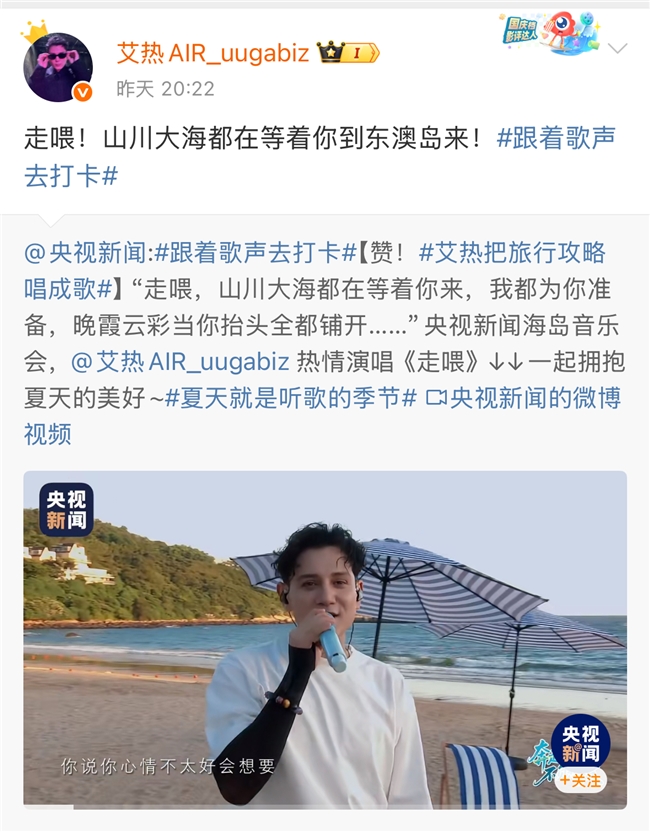
Task: Open @艾热 AIR_uugabiz mention in repost
Action: click(x=180, y=361)
